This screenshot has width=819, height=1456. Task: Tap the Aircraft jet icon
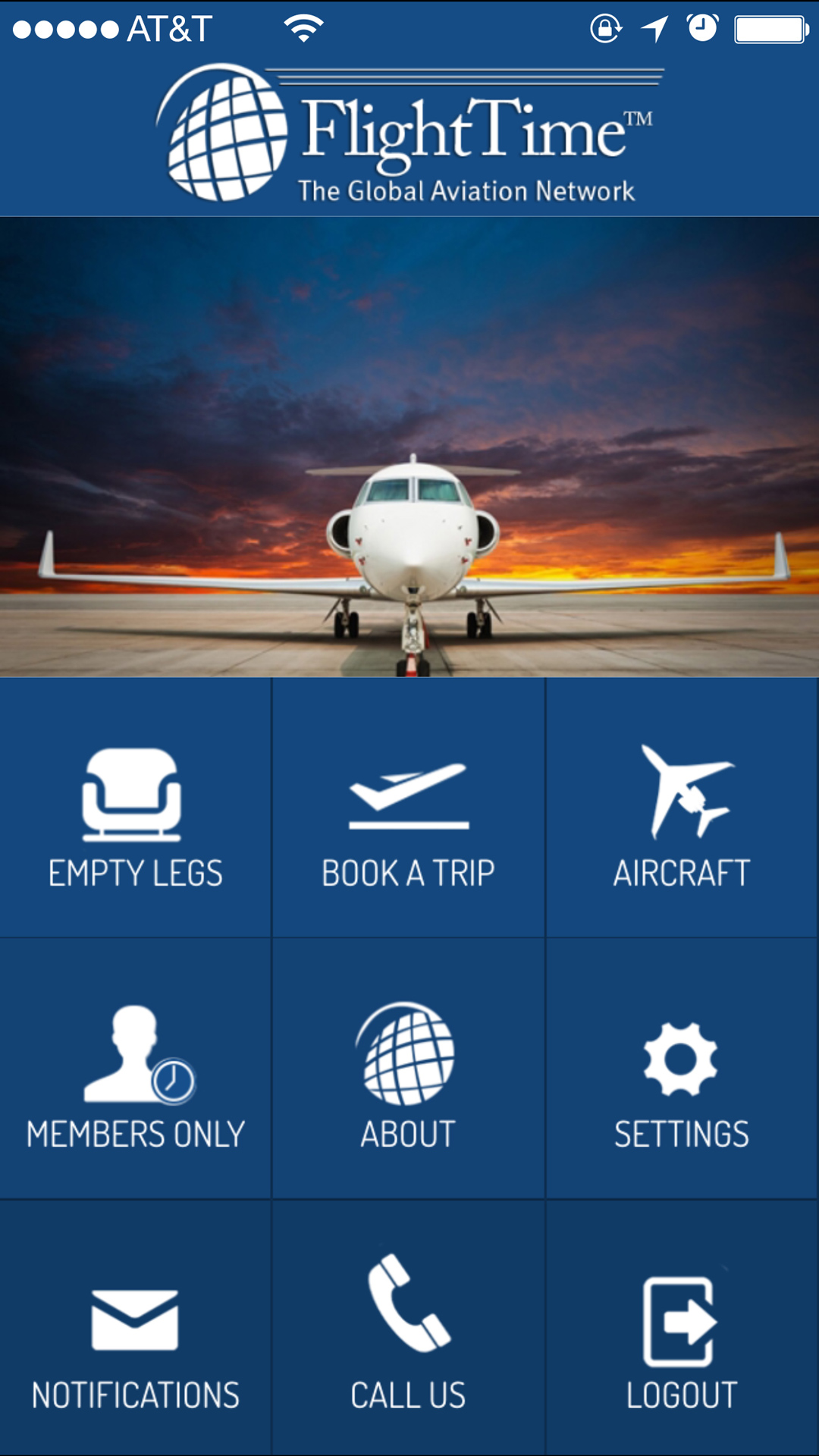pos(682,789)
